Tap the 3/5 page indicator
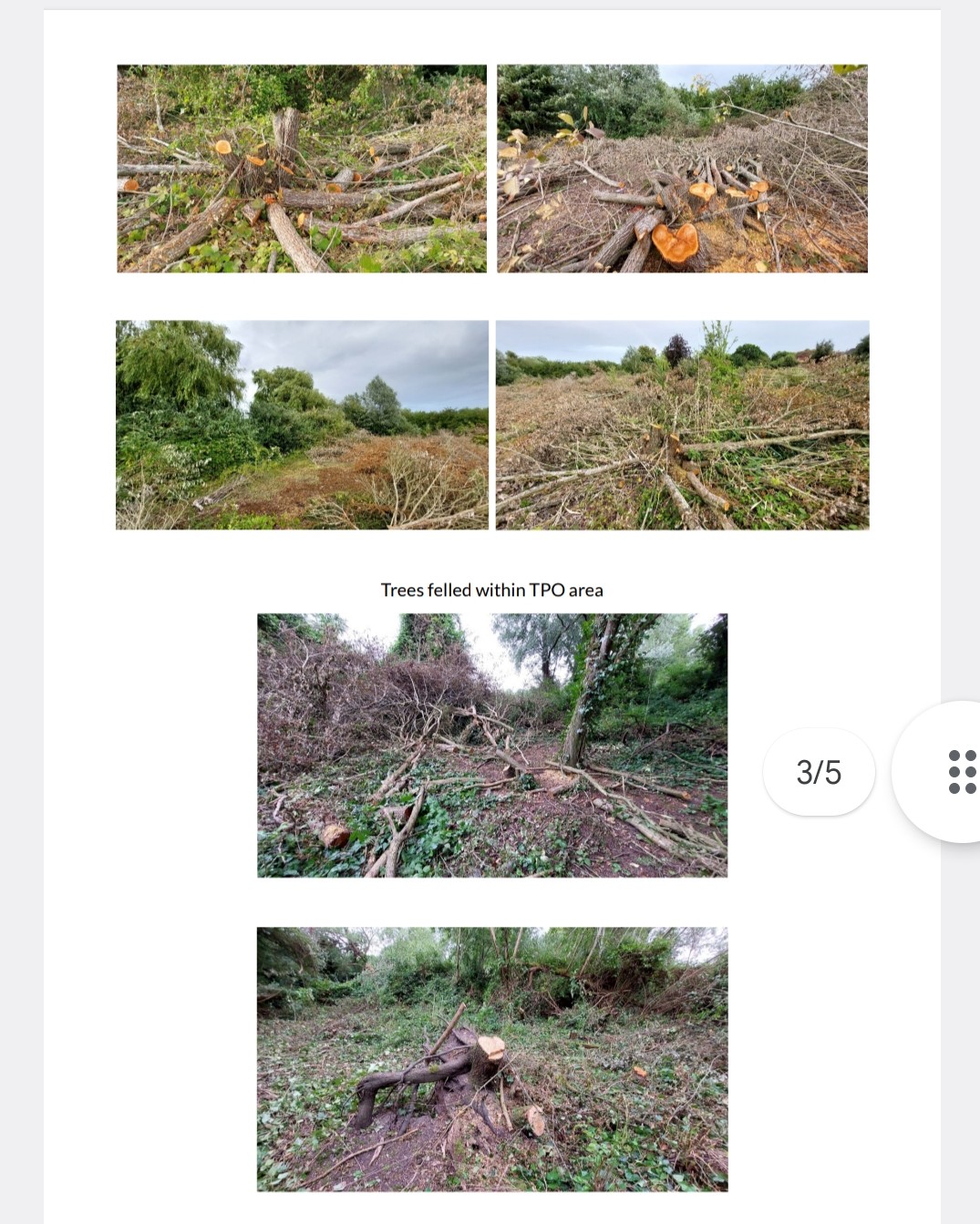The width and height of the screenshot is (980, 1224). pos(819,772)
